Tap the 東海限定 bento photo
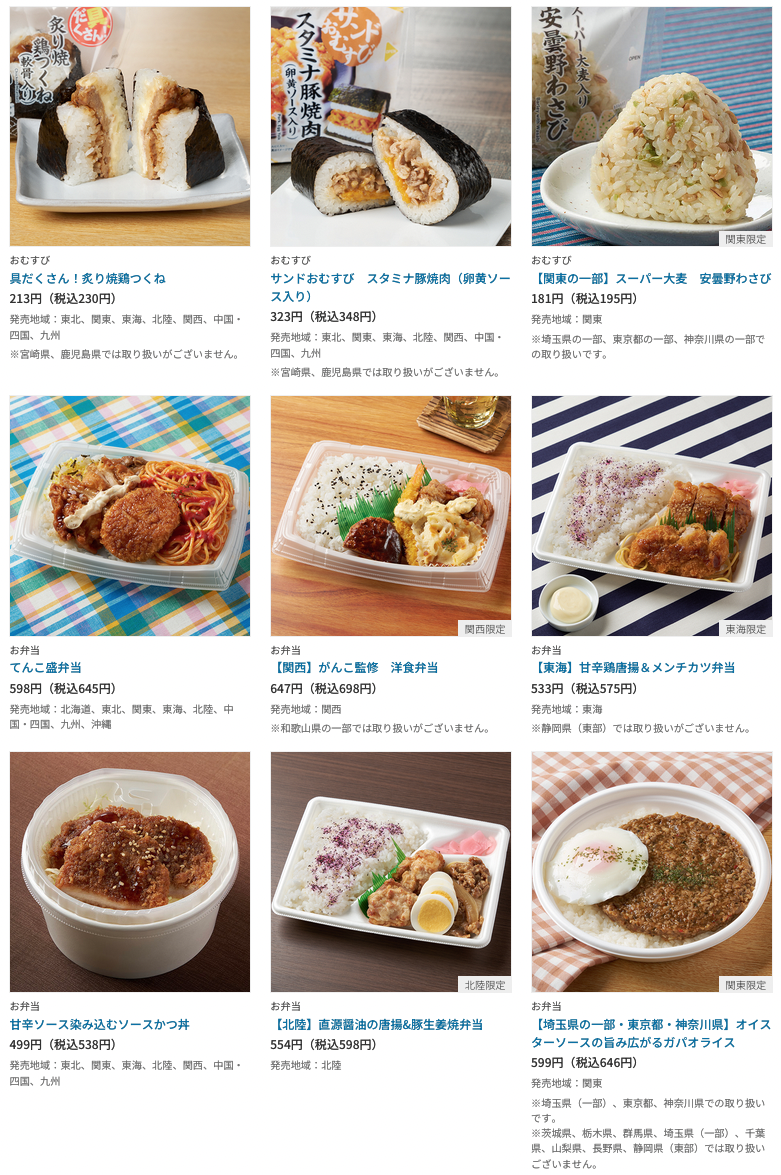 click(x=651, y=515)
